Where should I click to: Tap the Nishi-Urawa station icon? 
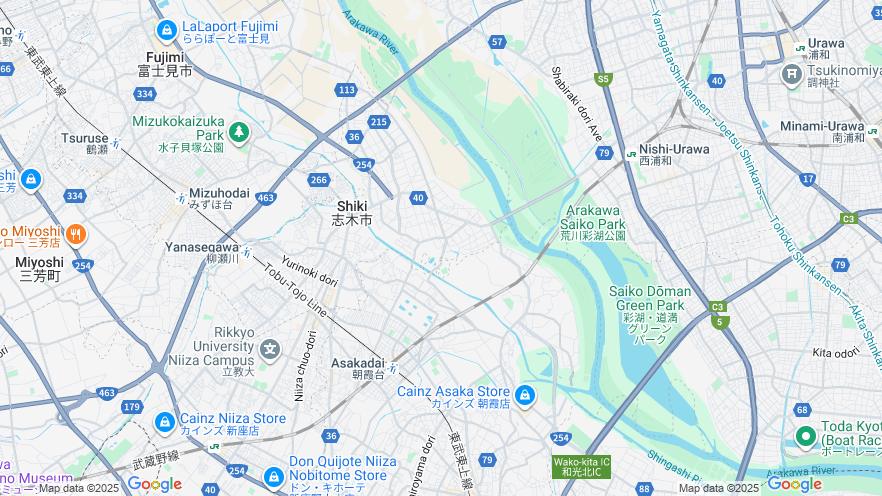pos(631,154)
